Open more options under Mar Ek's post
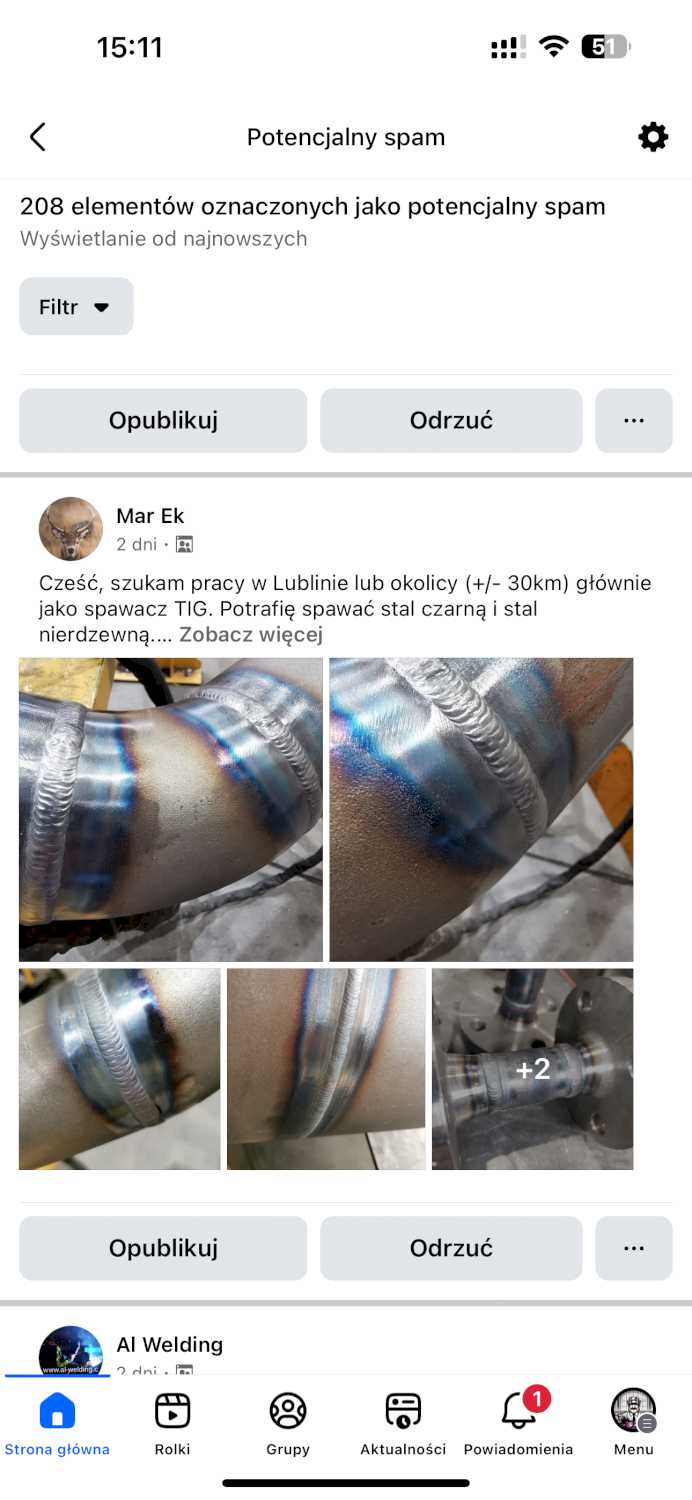Screen dimensions: 692x1500 pyautogui.click(x=634, y=1248)
